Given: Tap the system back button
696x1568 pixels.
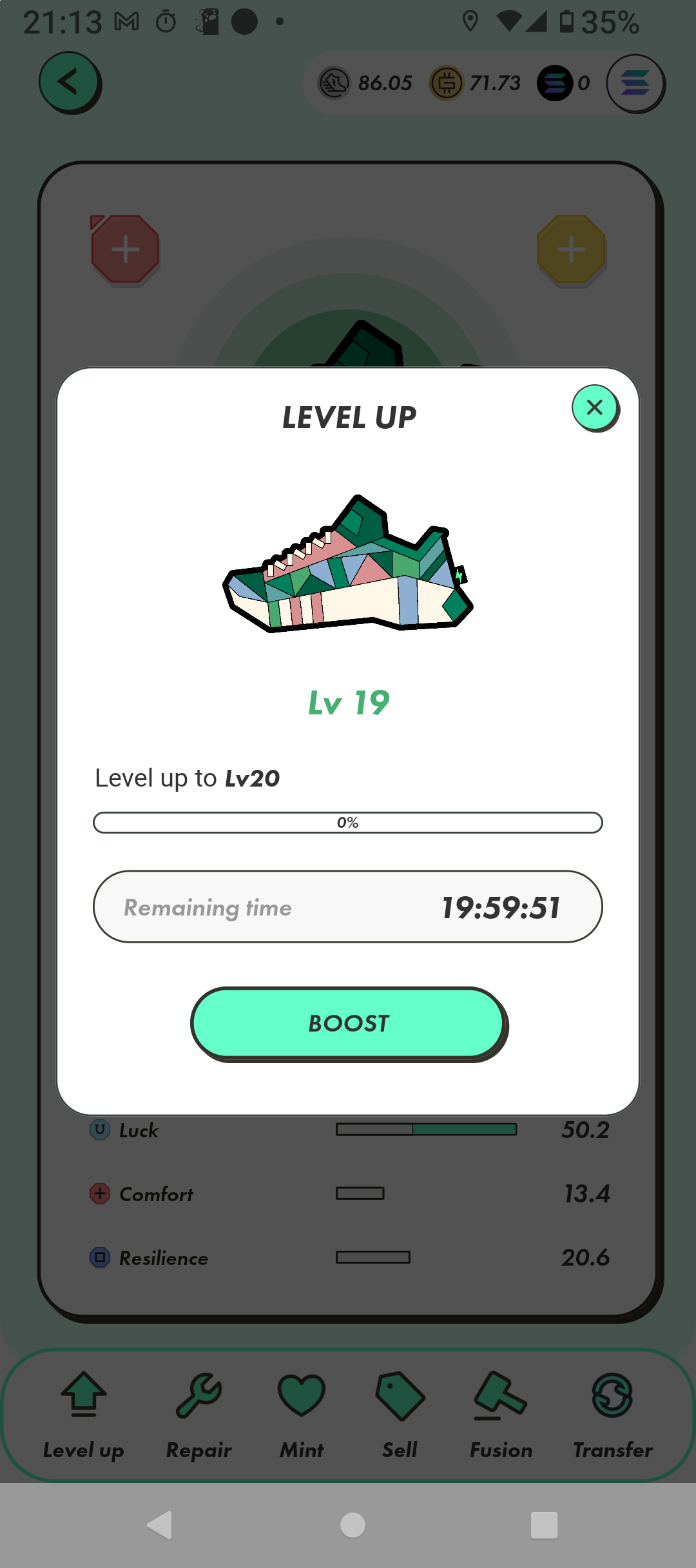Looking at the screenshot, I should point(160,1525).
